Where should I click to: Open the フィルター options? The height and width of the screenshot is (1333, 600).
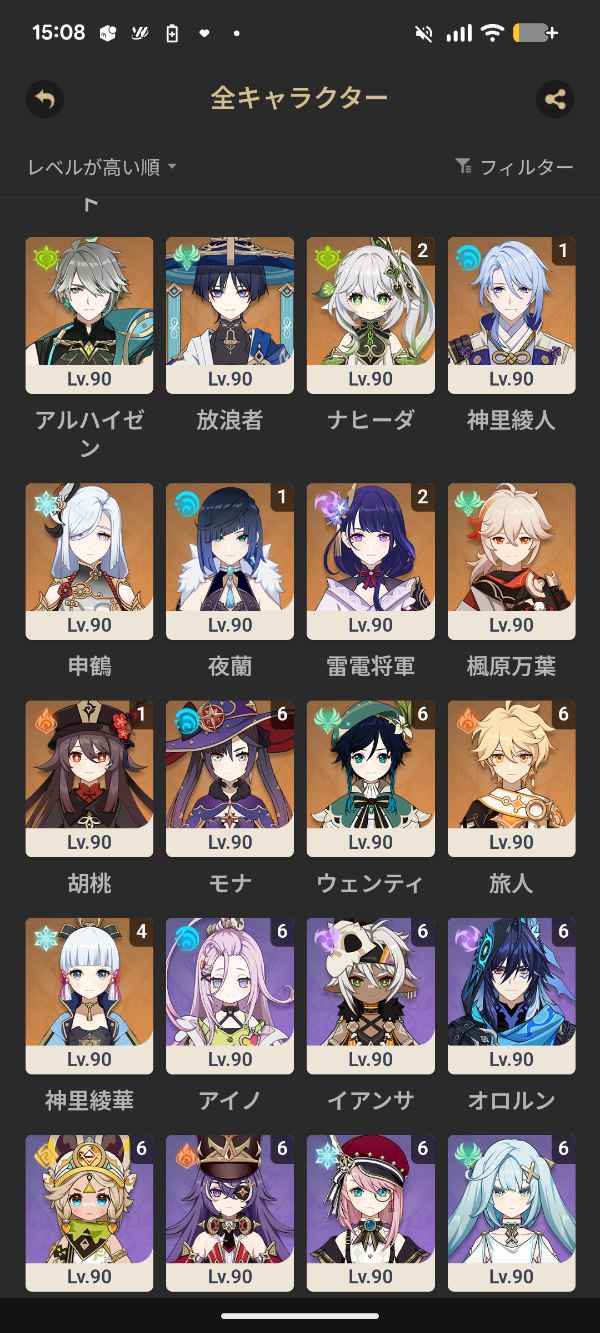point(514,167)
